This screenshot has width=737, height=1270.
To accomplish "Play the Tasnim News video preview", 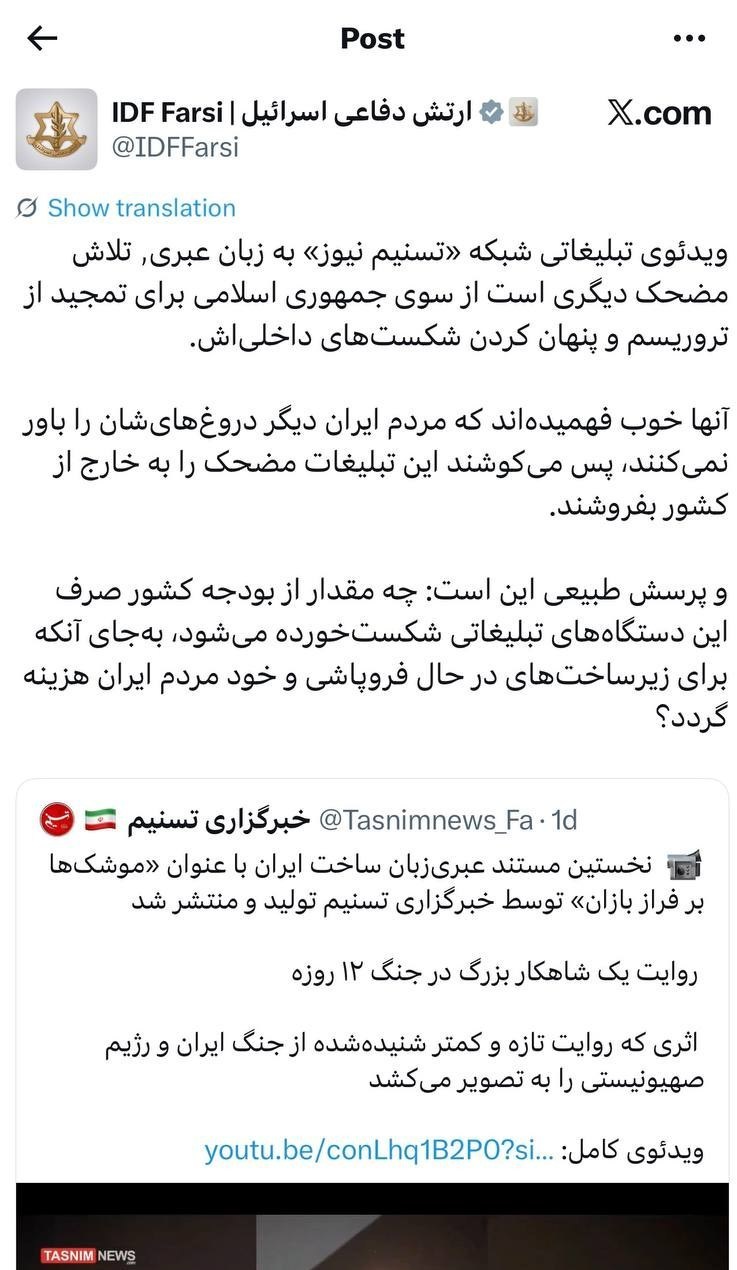I will 370,1230.
